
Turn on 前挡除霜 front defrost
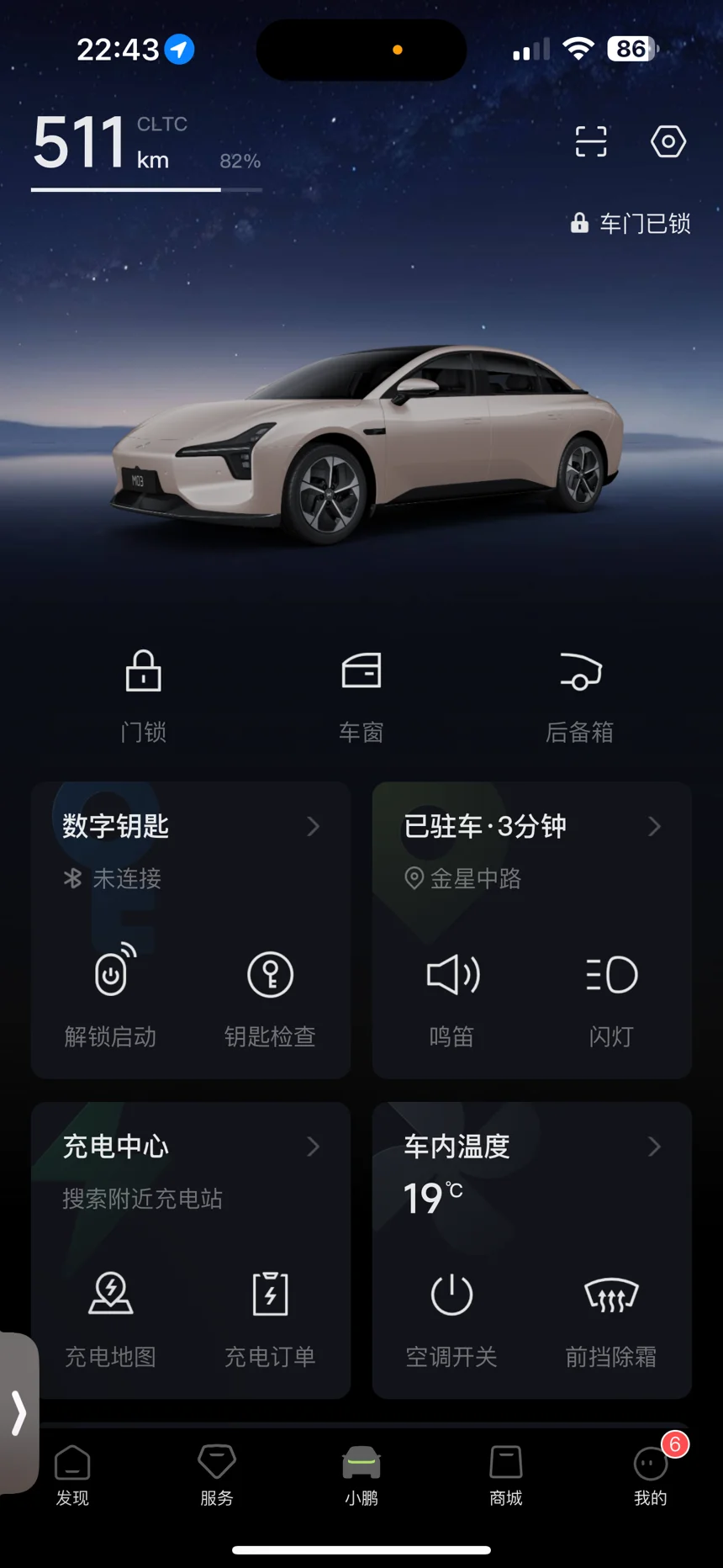(x=611, y=1315)
